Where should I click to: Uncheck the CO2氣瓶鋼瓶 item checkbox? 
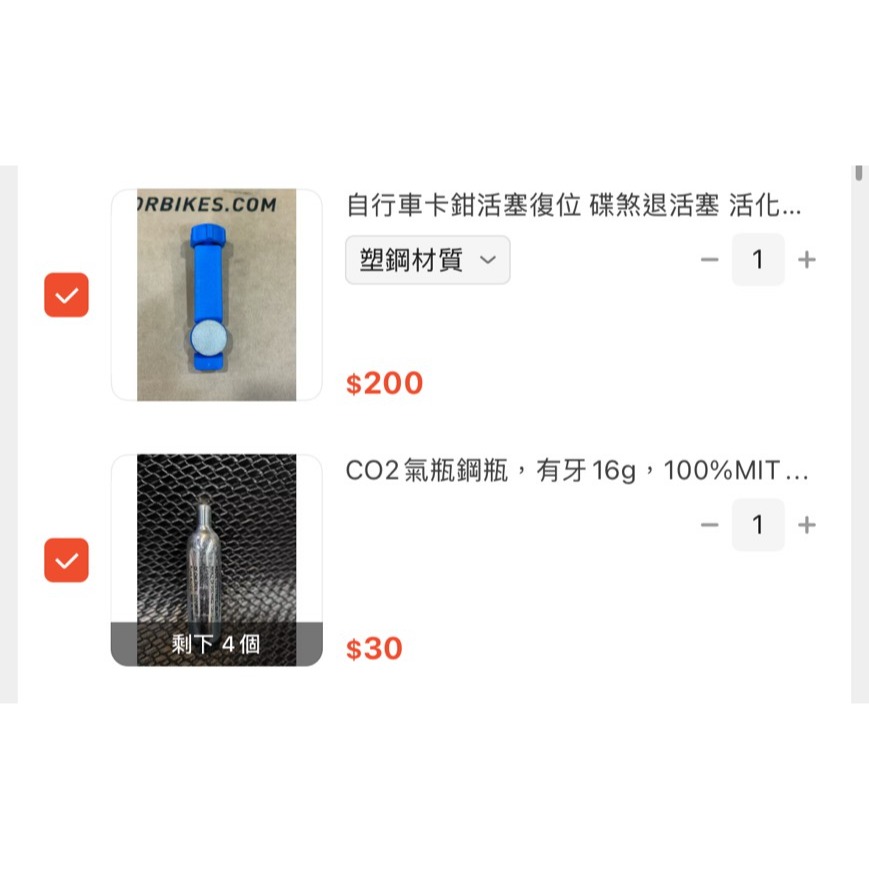click(x=66, y=560)
